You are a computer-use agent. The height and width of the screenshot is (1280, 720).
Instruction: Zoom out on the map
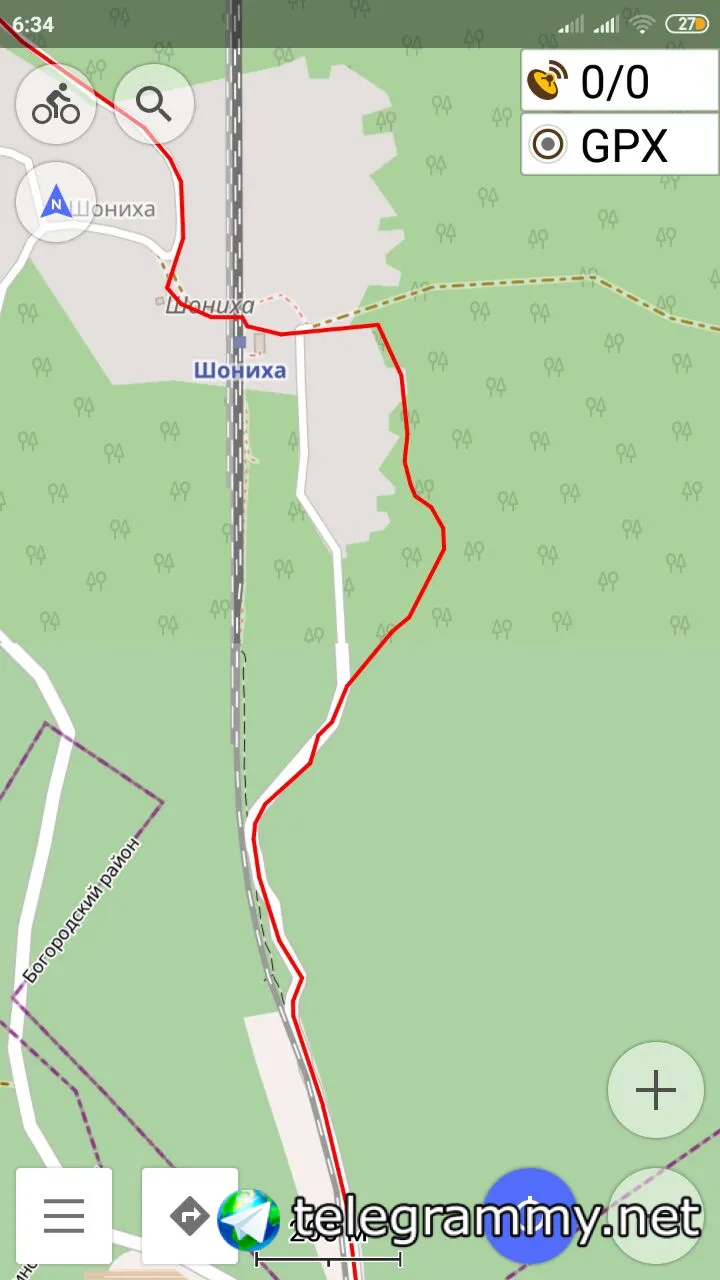coord(658,1216)
